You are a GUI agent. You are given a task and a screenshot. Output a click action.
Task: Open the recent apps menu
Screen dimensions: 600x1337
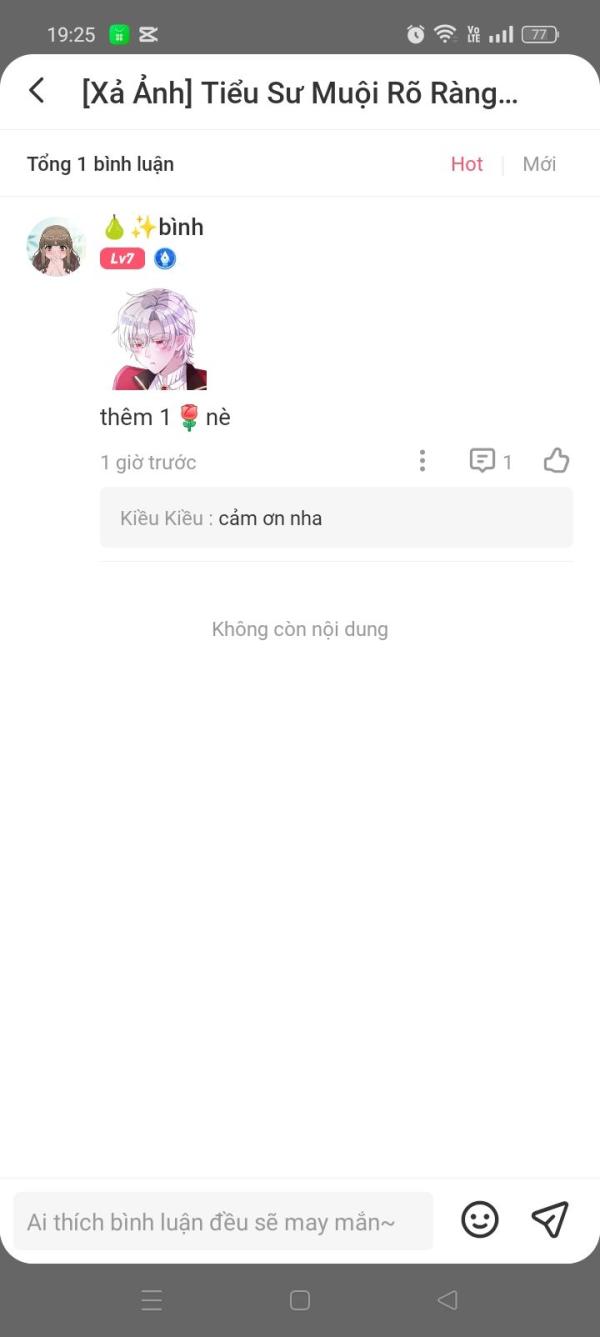click(x=152, y=1300)
